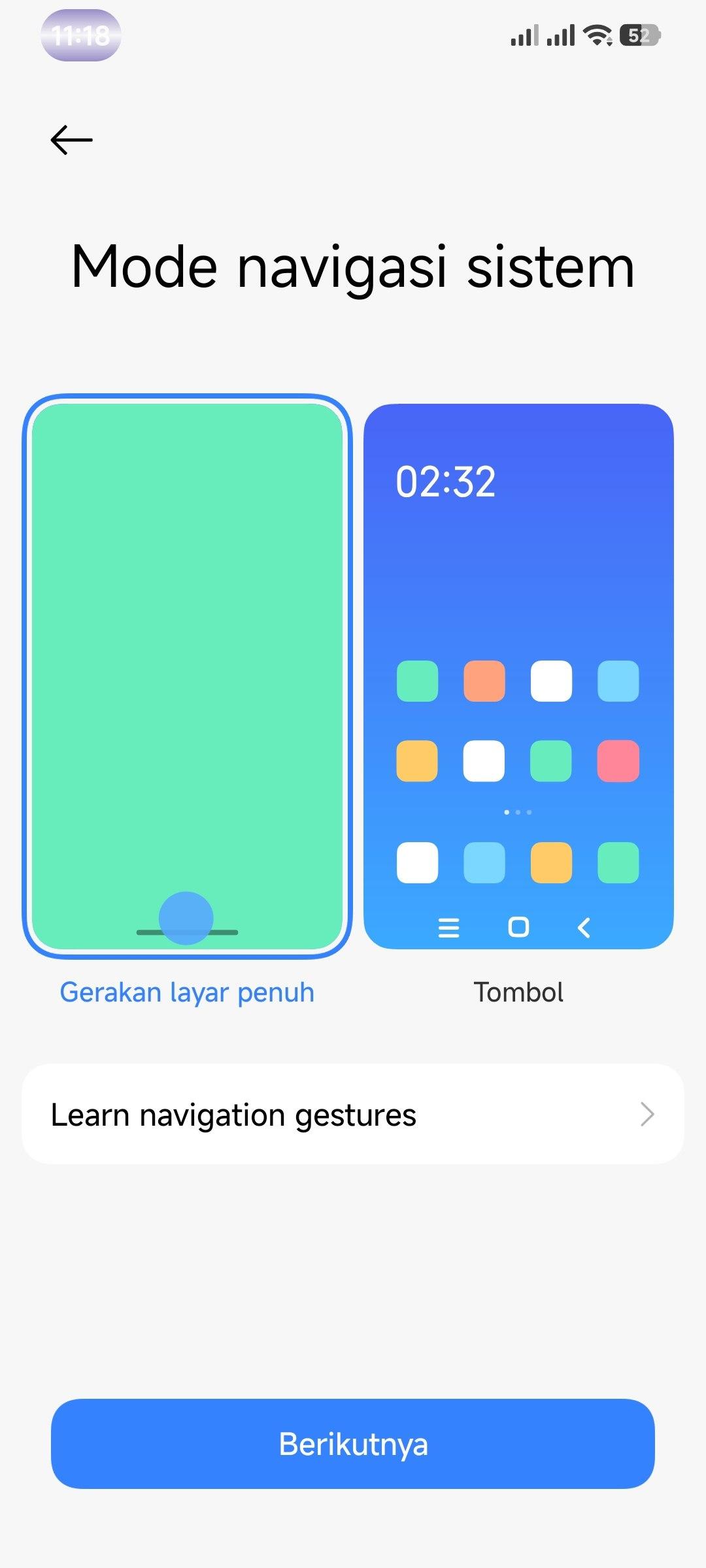Screen dimensions: 706x1568
Task: Choose the Tombol navigation mode
Action: 518,676
